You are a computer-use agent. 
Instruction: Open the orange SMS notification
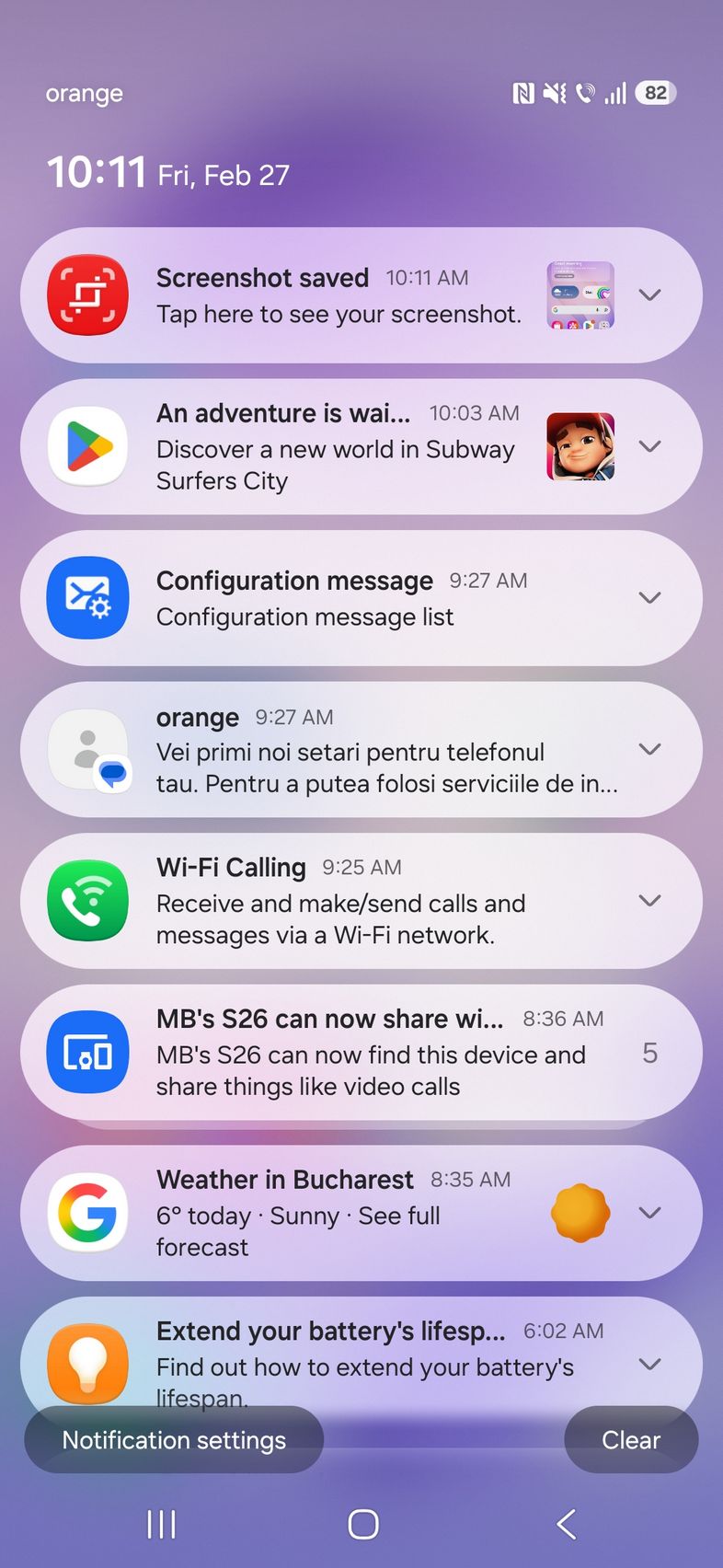[x=368, y=751]
